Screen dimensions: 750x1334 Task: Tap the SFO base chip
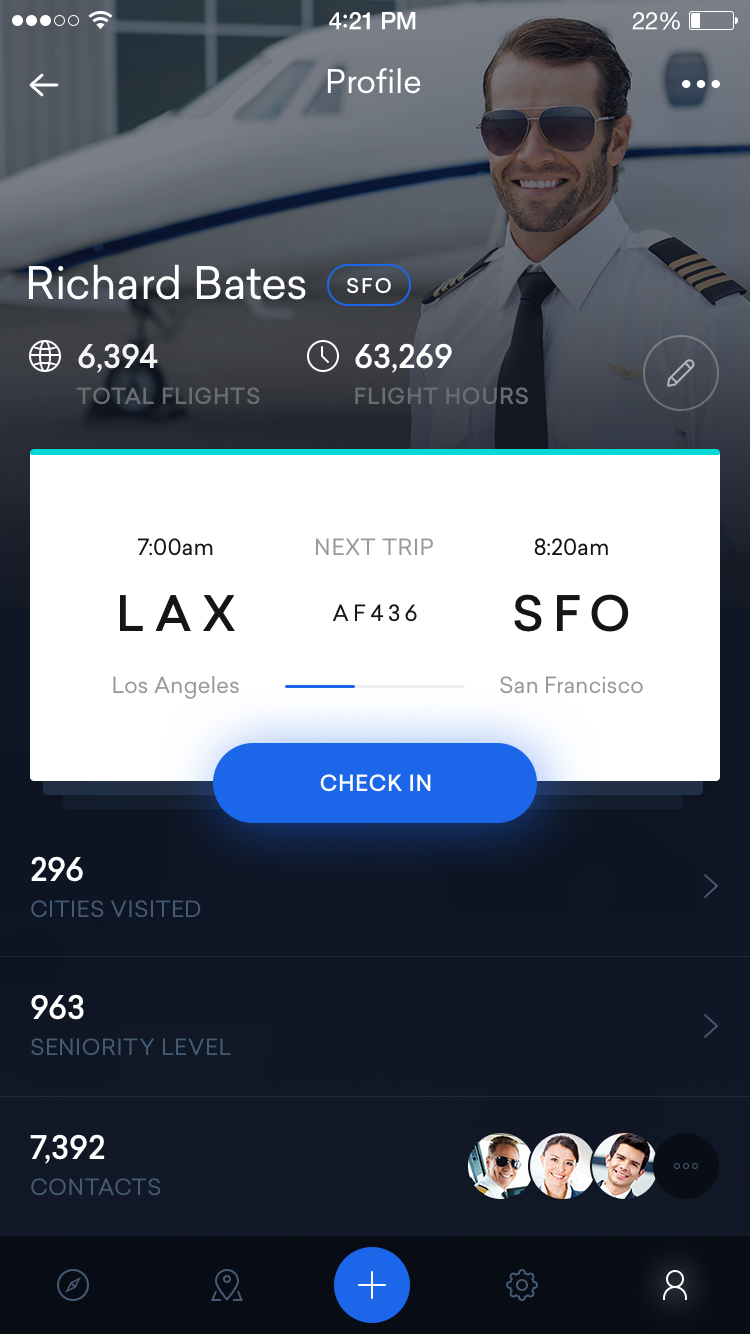point(369,285)
